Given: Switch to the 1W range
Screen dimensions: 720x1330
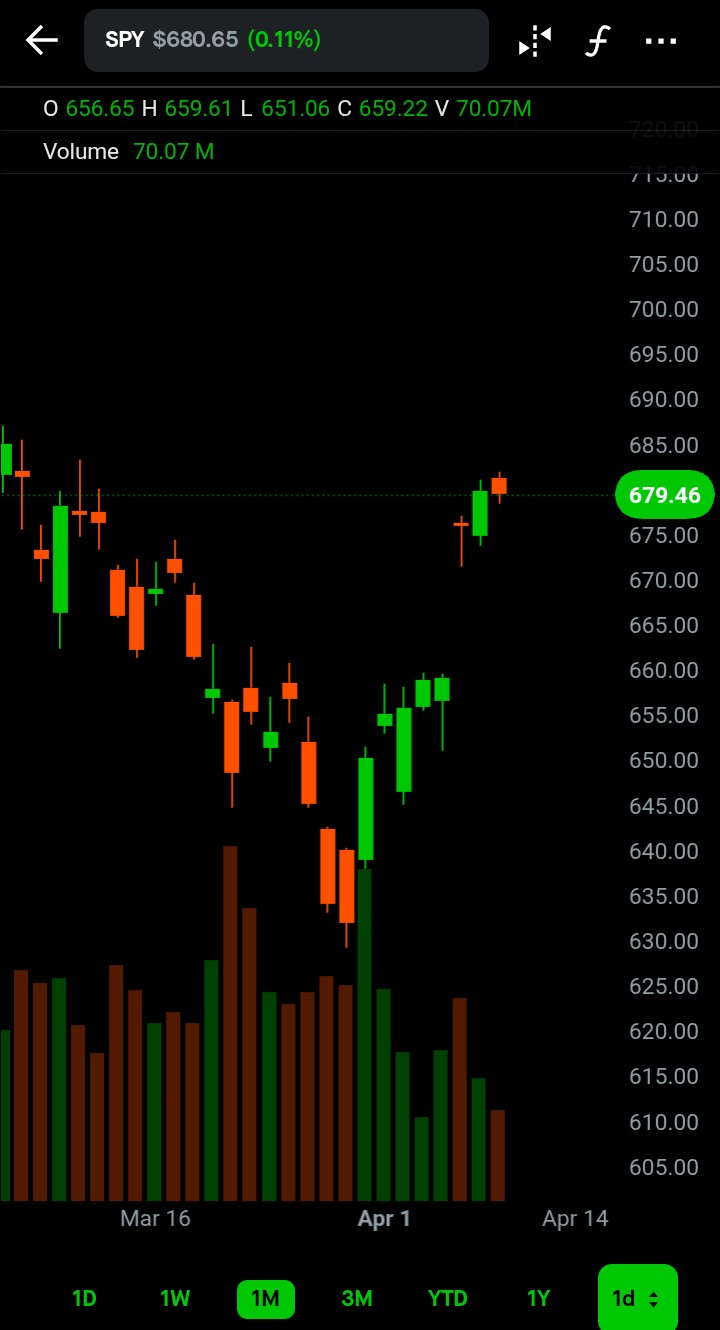Looking at the screenshot, I should 175,1298.
